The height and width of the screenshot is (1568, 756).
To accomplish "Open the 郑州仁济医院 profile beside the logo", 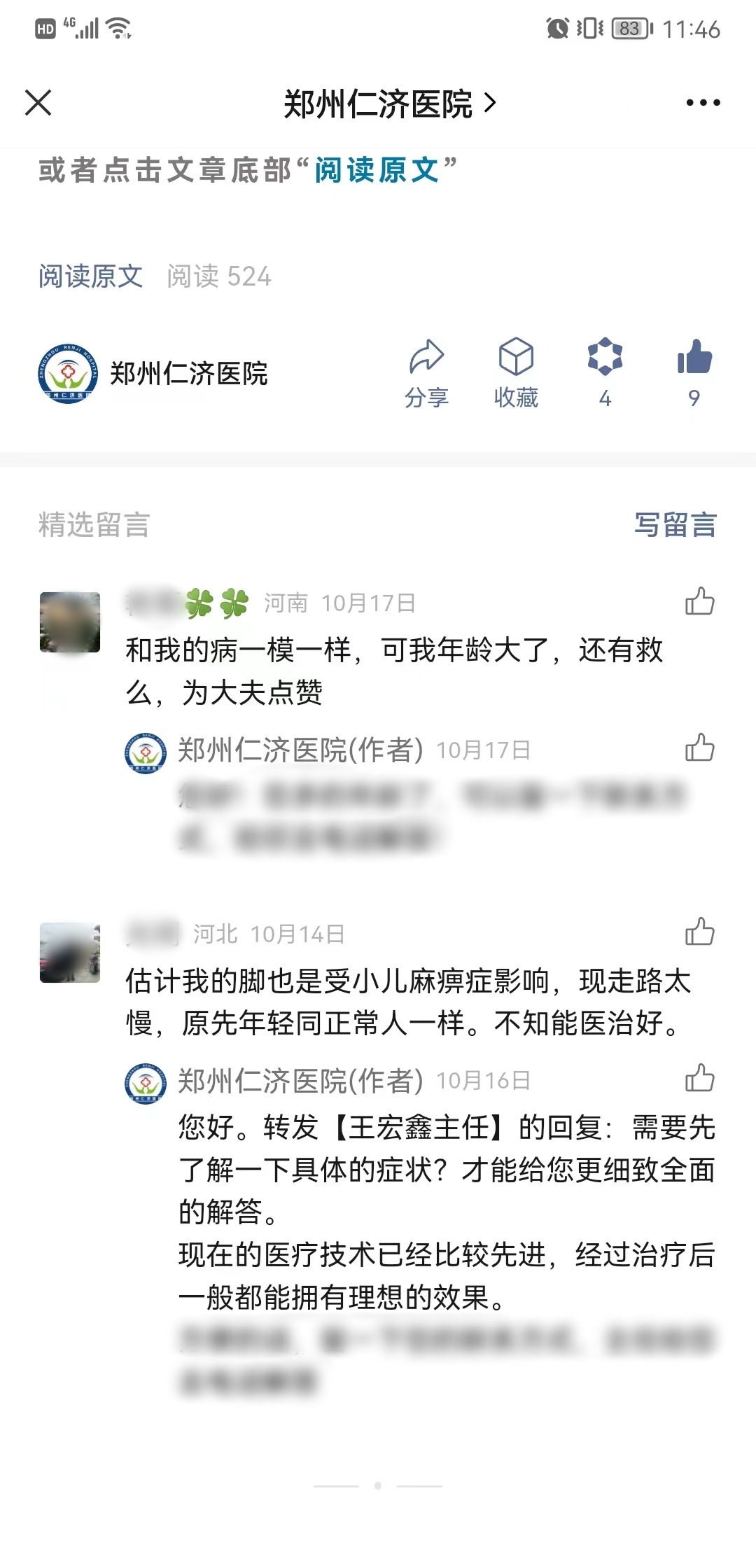I will [x=188, y=374].
